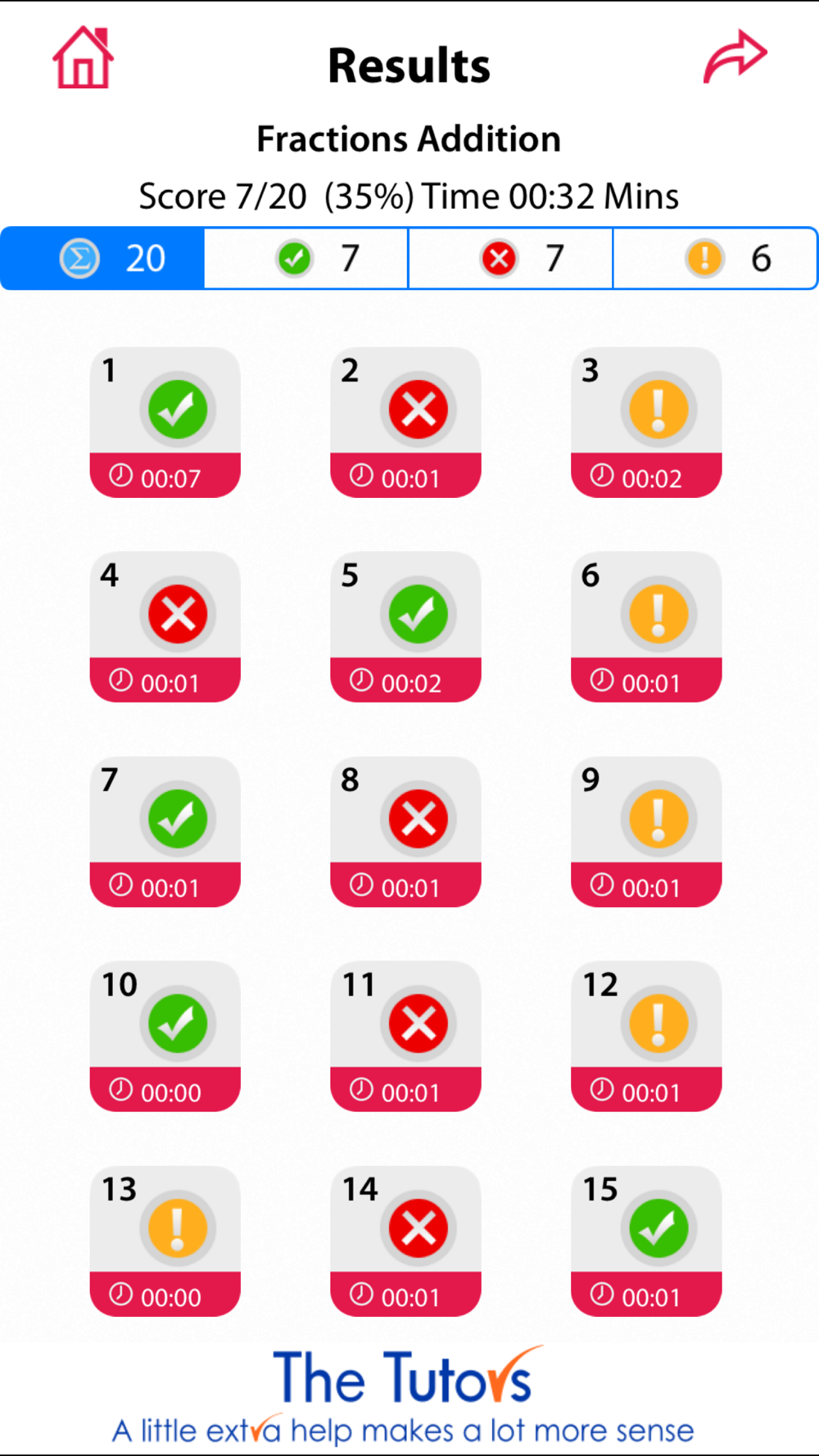The width and height of the screenshot is (819, 1456).
Task: Share the results with the arrow icon
Action: click(735, 57)
